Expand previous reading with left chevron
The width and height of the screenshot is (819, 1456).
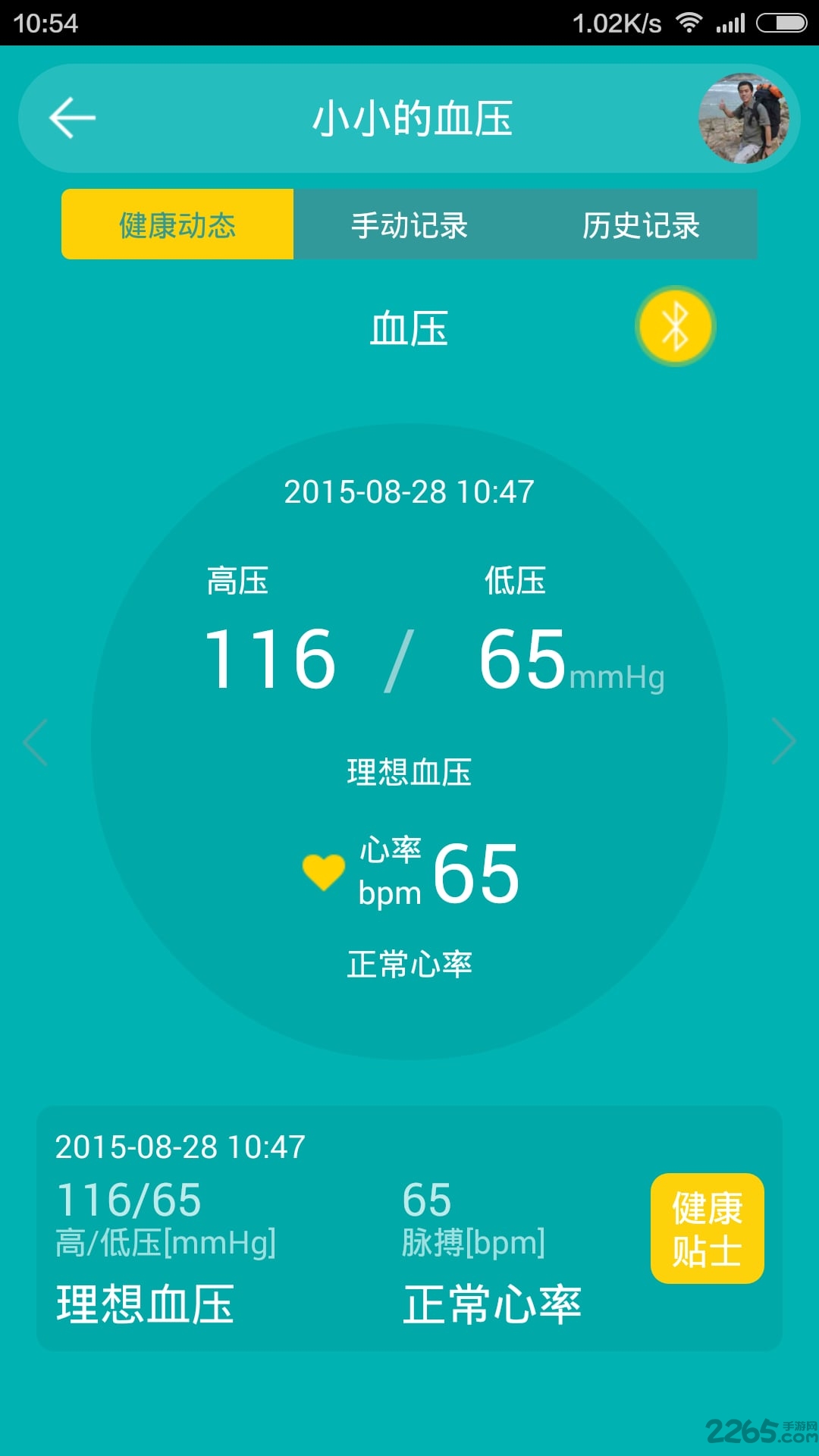coord(34,742)
